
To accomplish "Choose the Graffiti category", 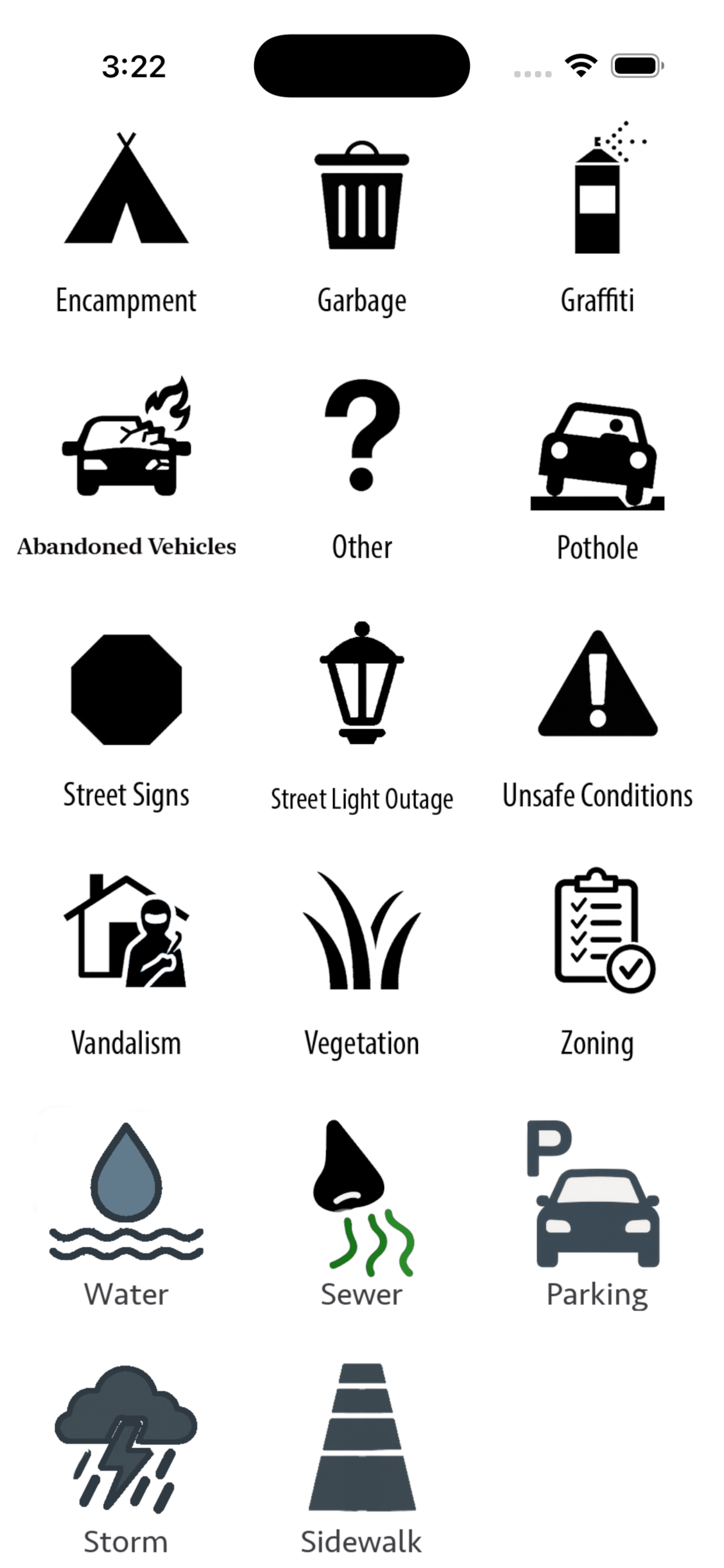I will click(597, 222).
